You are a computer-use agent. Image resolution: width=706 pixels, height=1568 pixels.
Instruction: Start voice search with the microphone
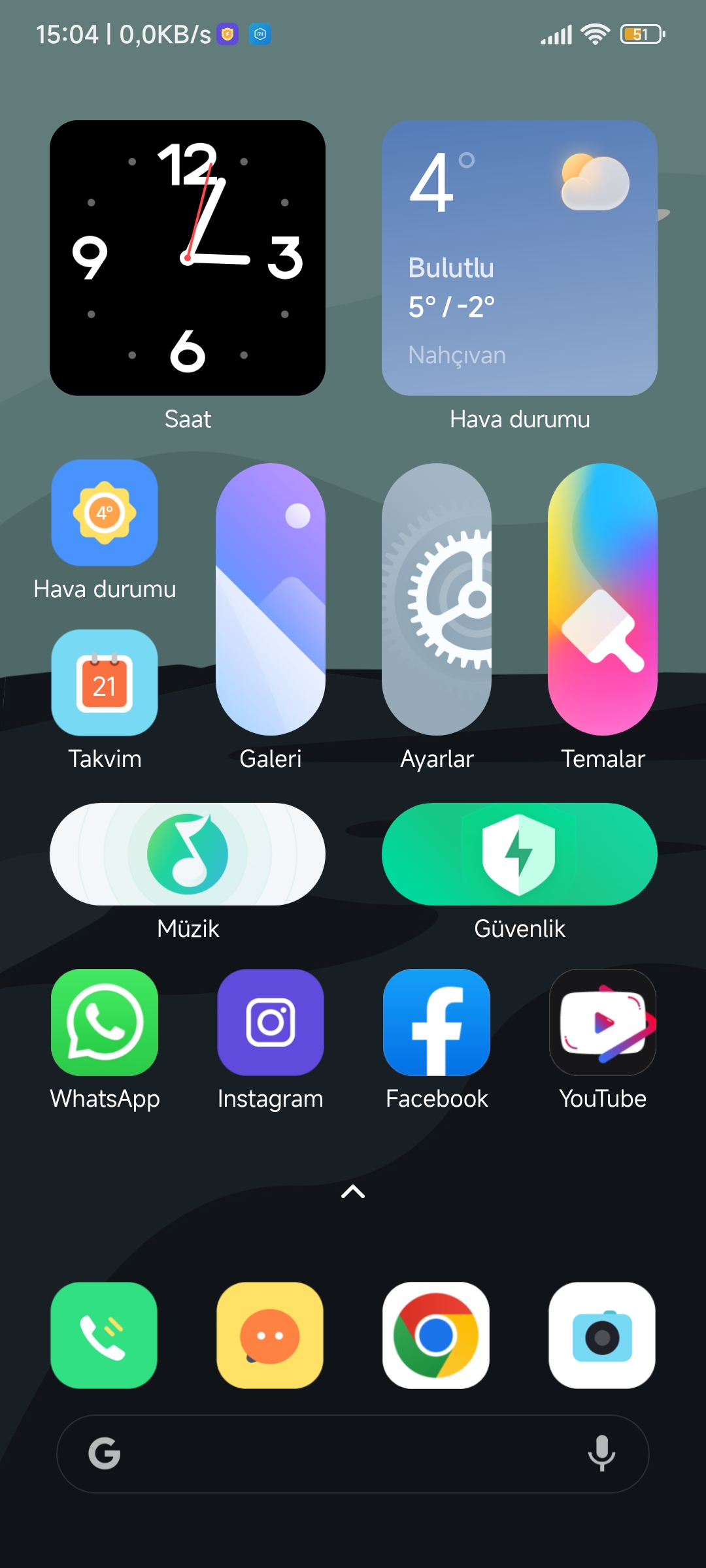click(x=601, y=1454)
